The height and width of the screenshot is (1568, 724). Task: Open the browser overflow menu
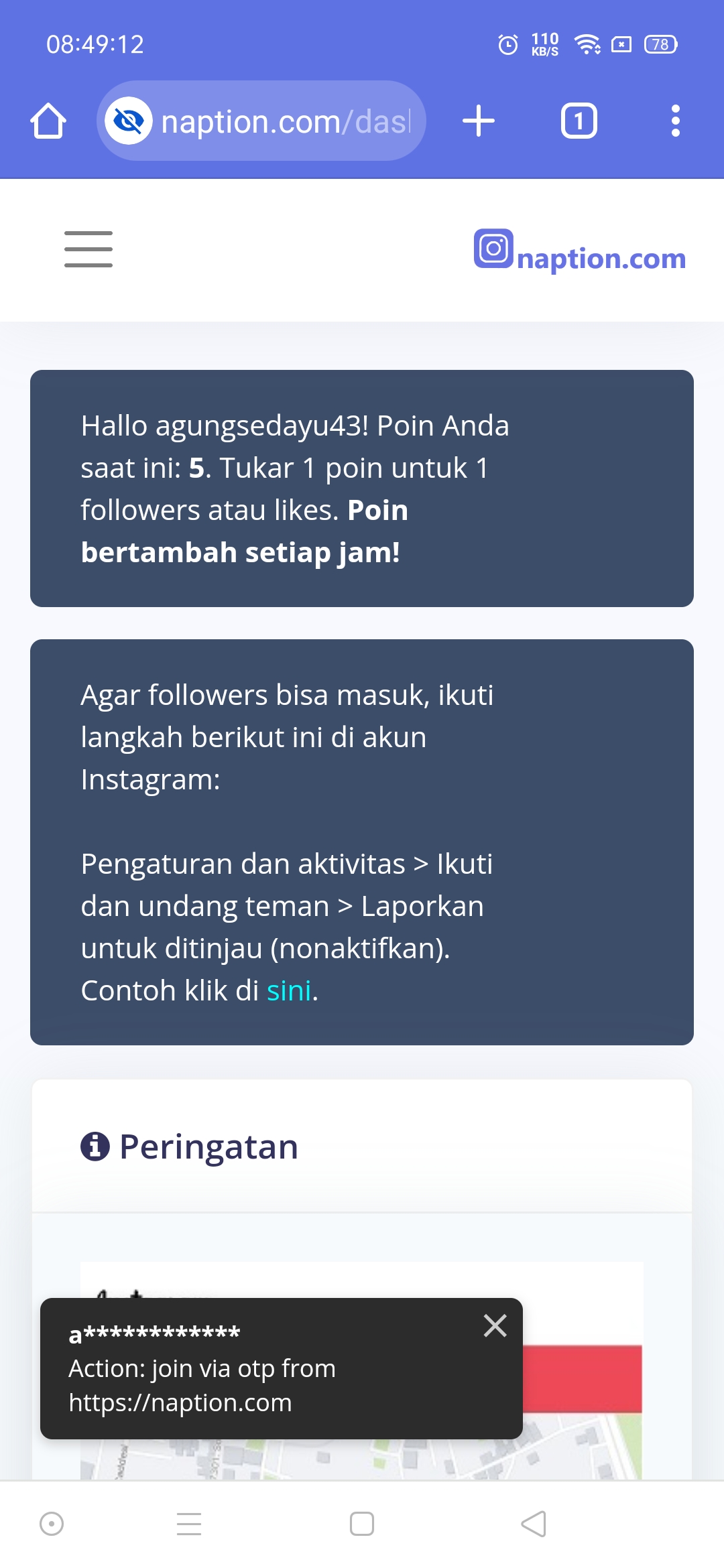tap(675, 121)
